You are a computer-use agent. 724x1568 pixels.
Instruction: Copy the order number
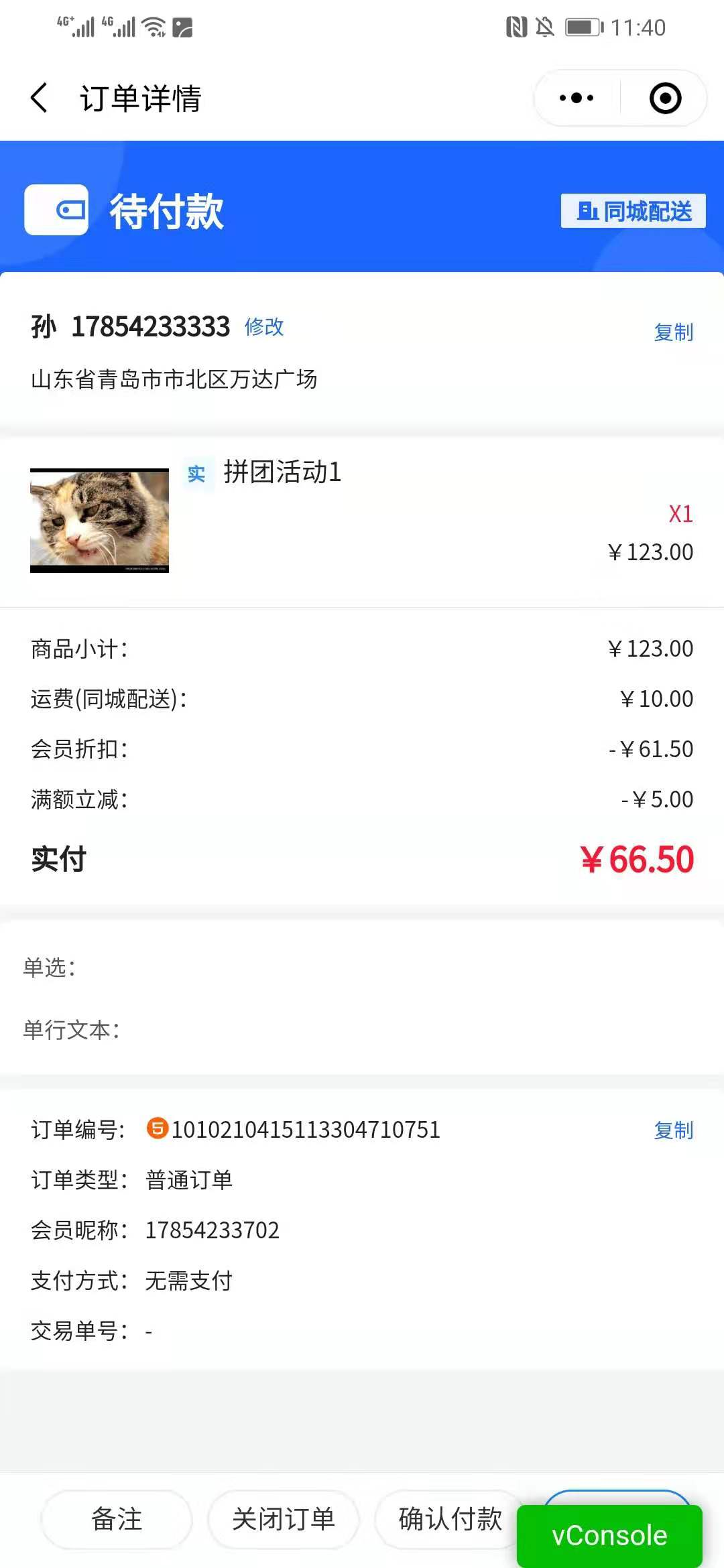tap(673, 1130)
